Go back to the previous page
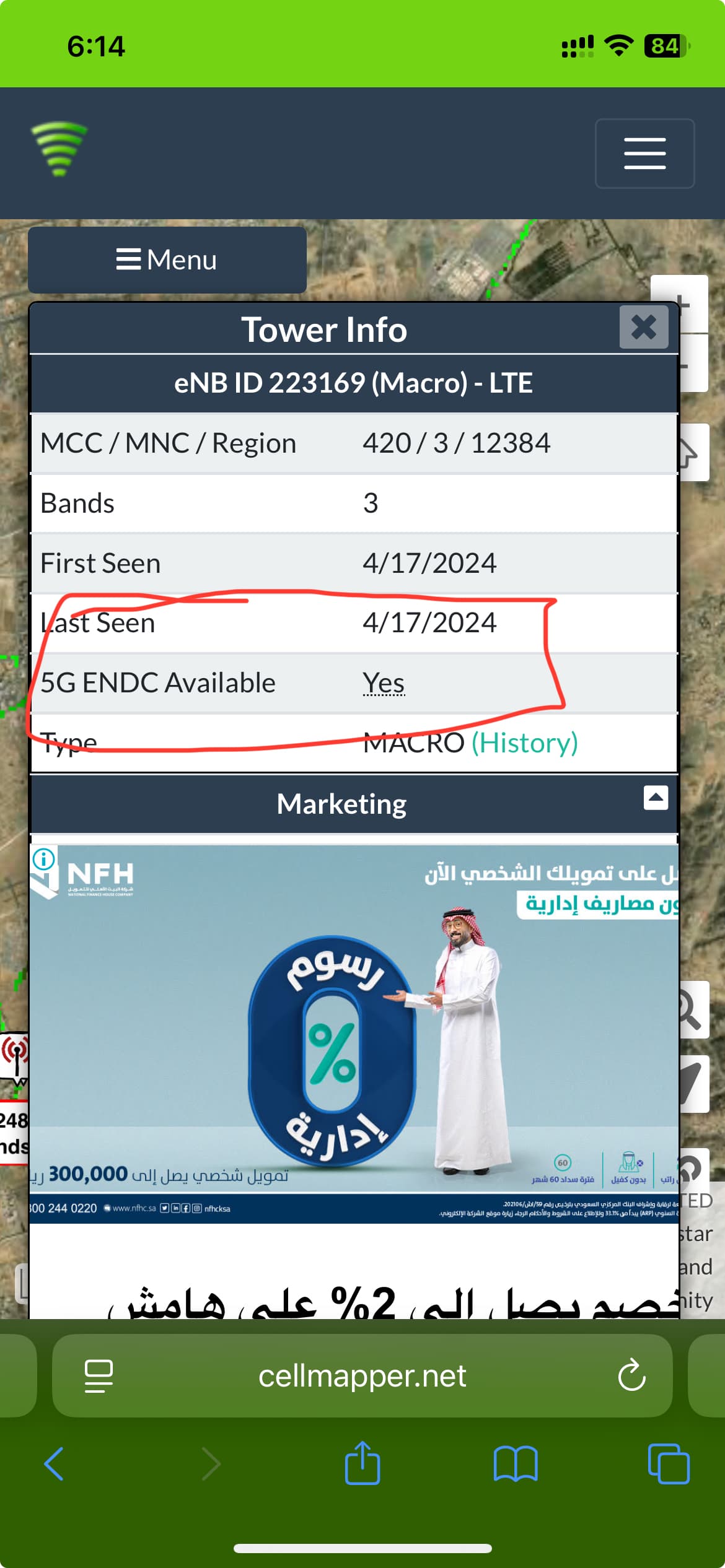This screenshot has height=1568, width=725. pos(54,1464)
